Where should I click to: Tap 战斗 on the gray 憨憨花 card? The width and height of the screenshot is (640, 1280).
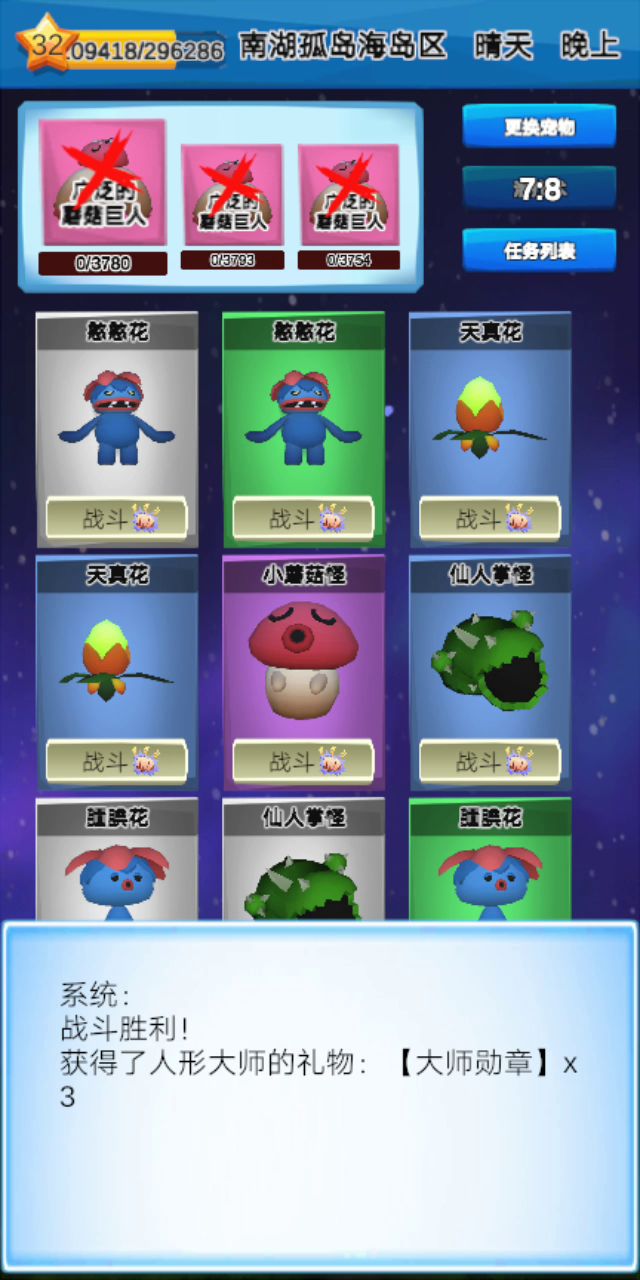pos(117,519)
